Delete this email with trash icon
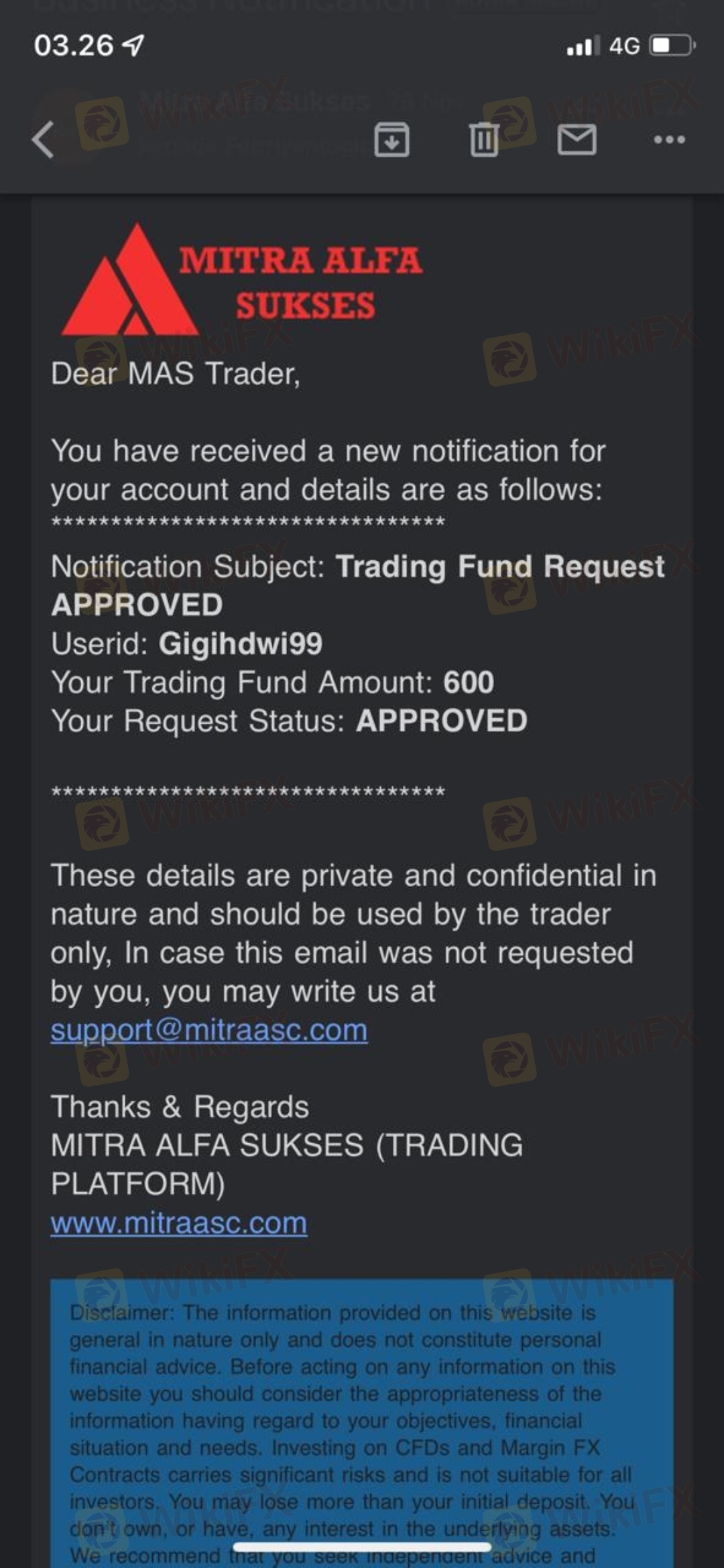 click(484, 139)
